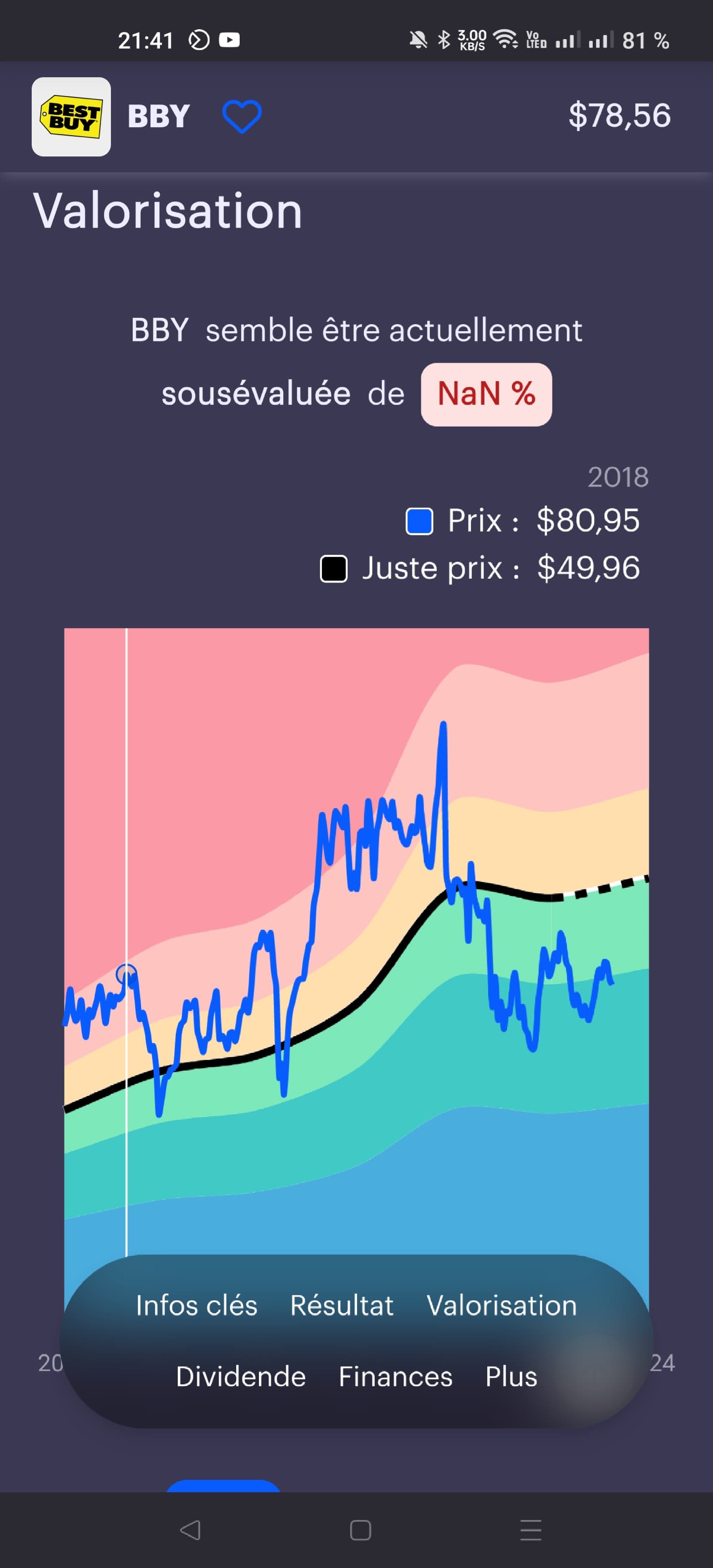Go to the Finances section

click(x=396, y=1376)
